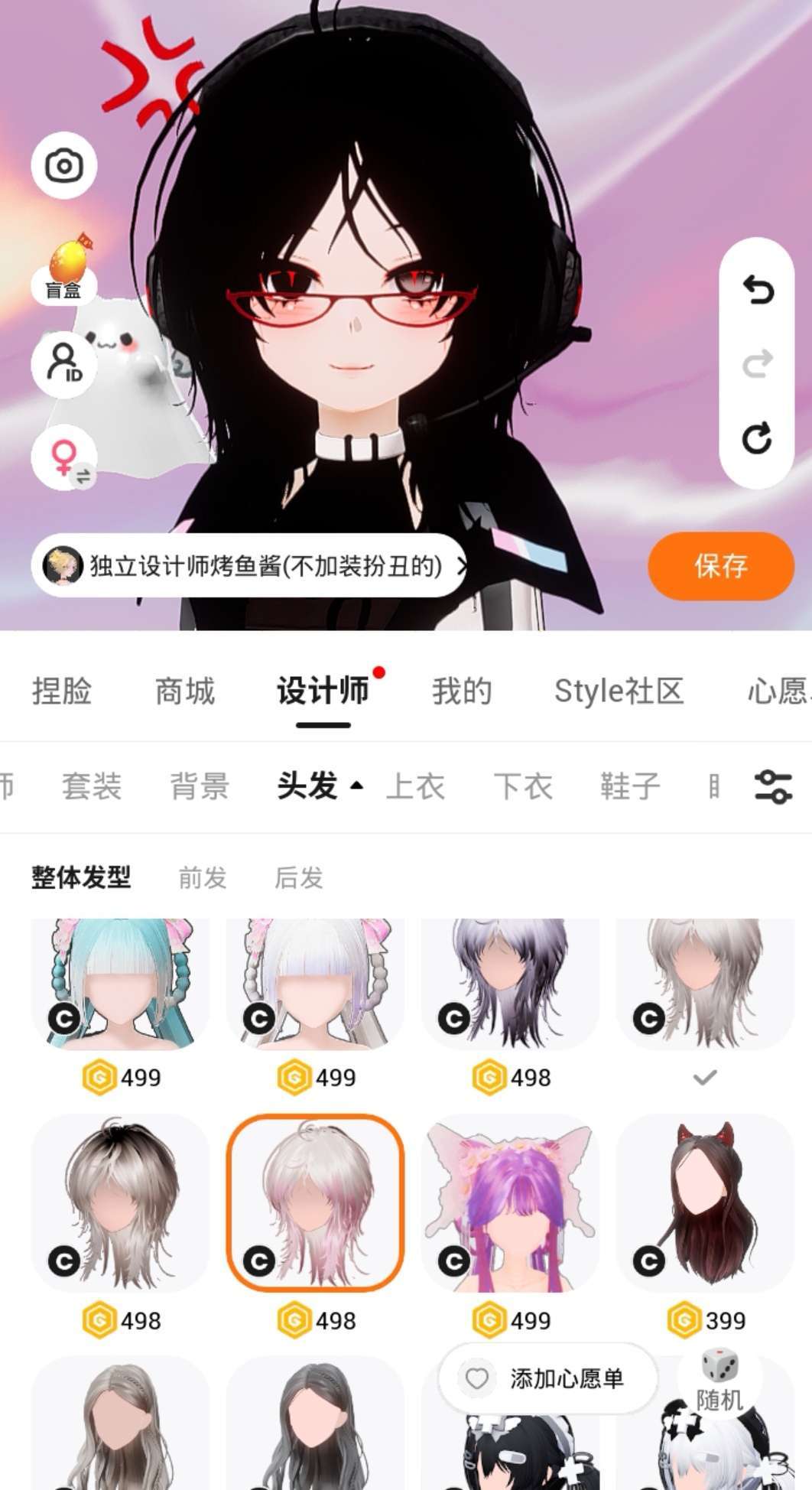Choose the purple cat-ear hairstyle priced 499

[510, 1205]
